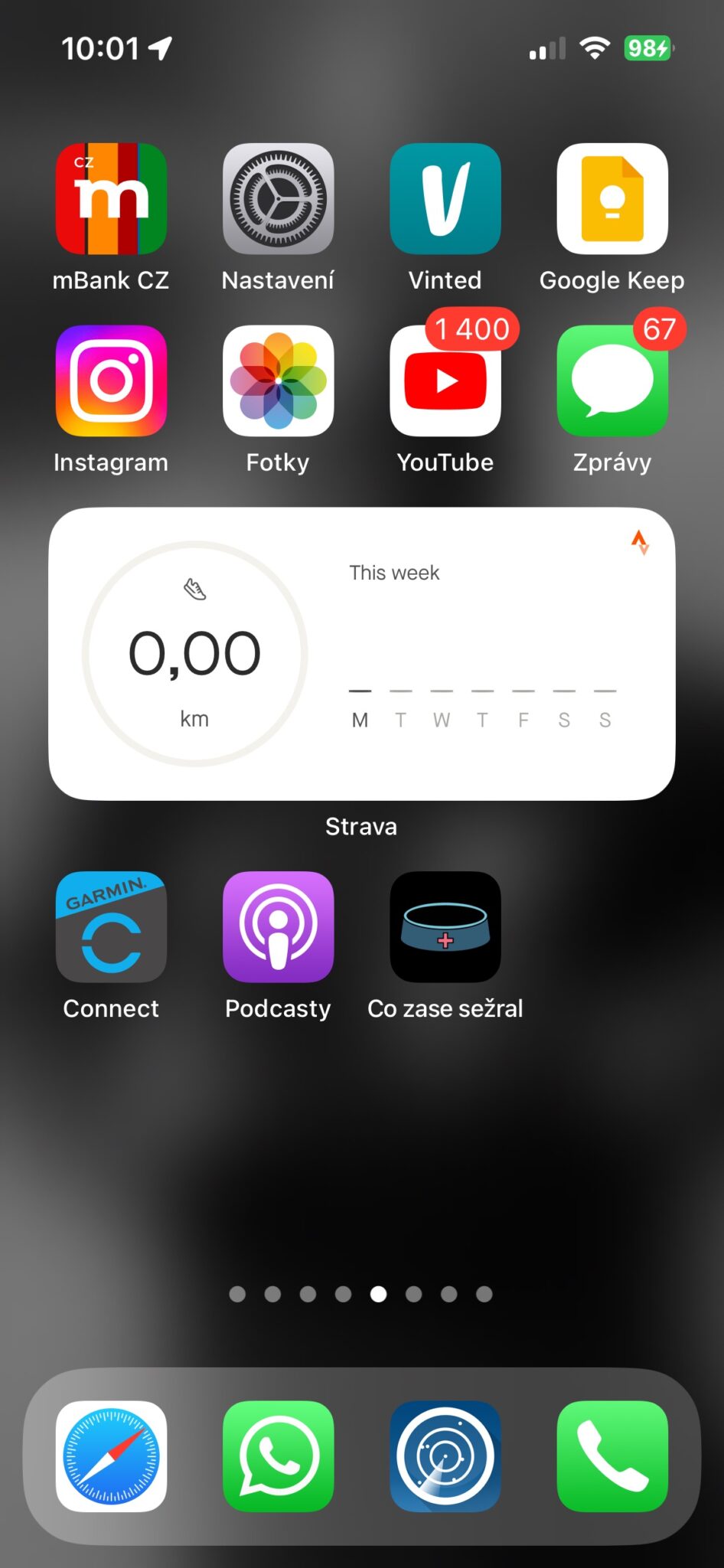Image resolution: width=724 pixels, height=1568 pixels.
Task: Open the Phone app in the dock
Action: [x=611, y=1456]
